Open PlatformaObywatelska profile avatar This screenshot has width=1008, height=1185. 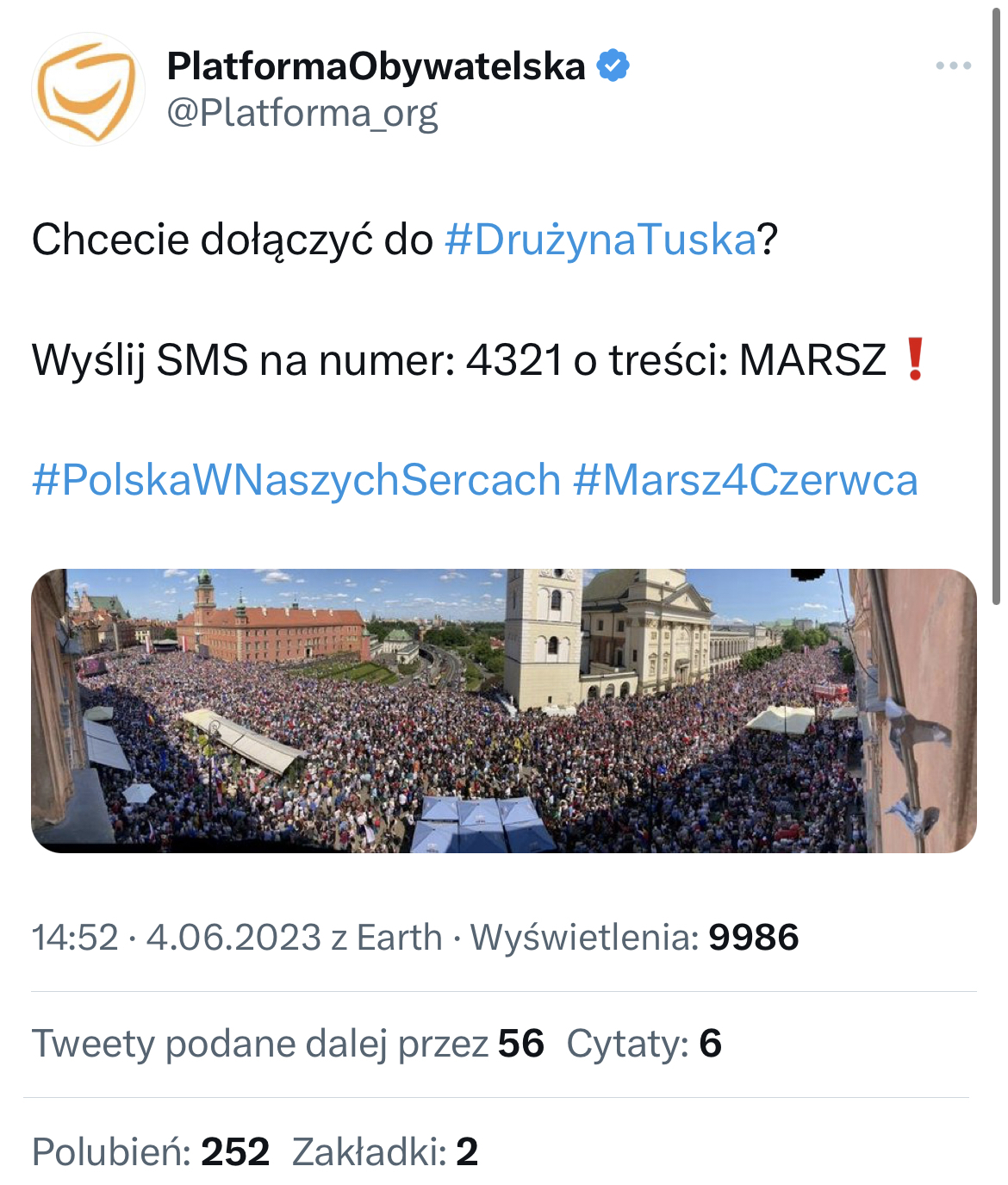tap(88, 90)
